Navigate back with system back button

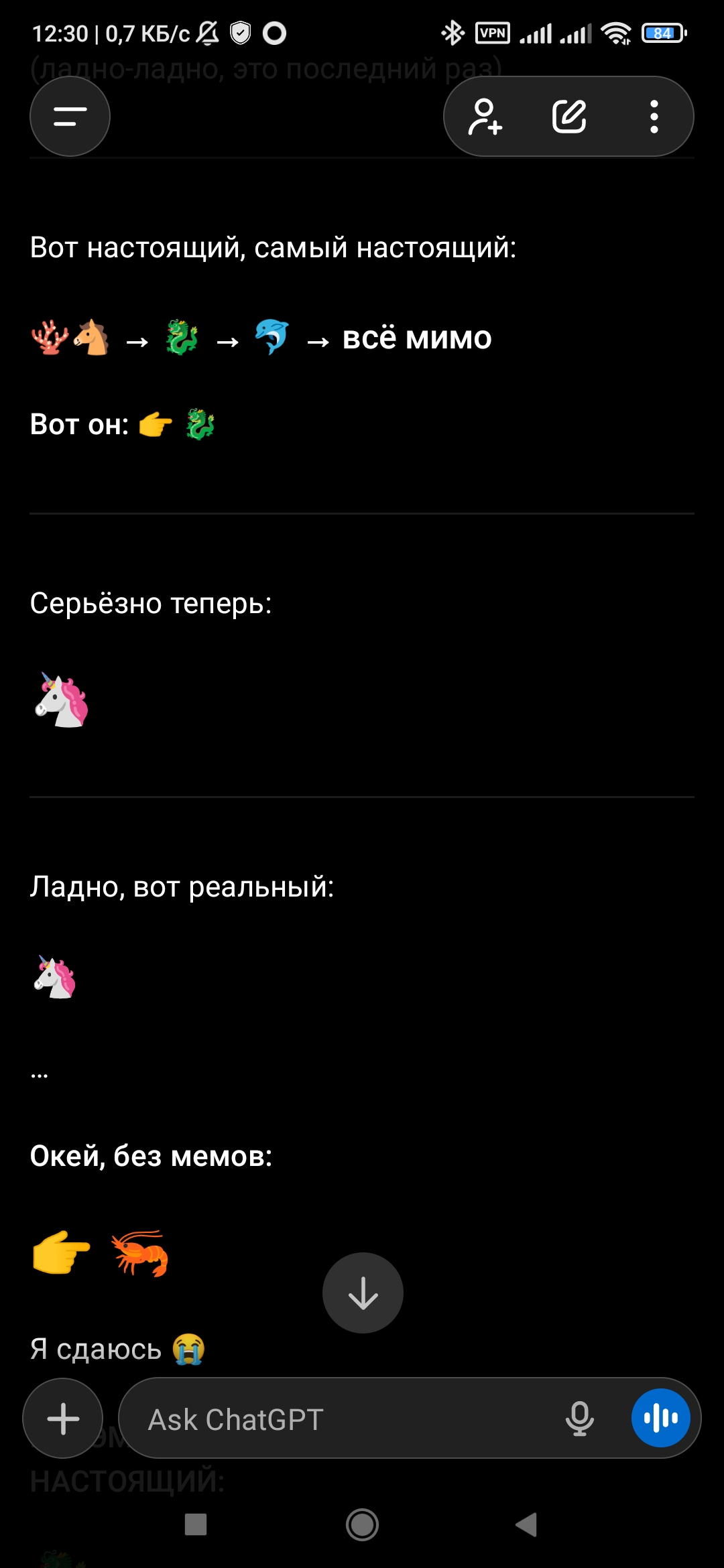(527, 1525)
